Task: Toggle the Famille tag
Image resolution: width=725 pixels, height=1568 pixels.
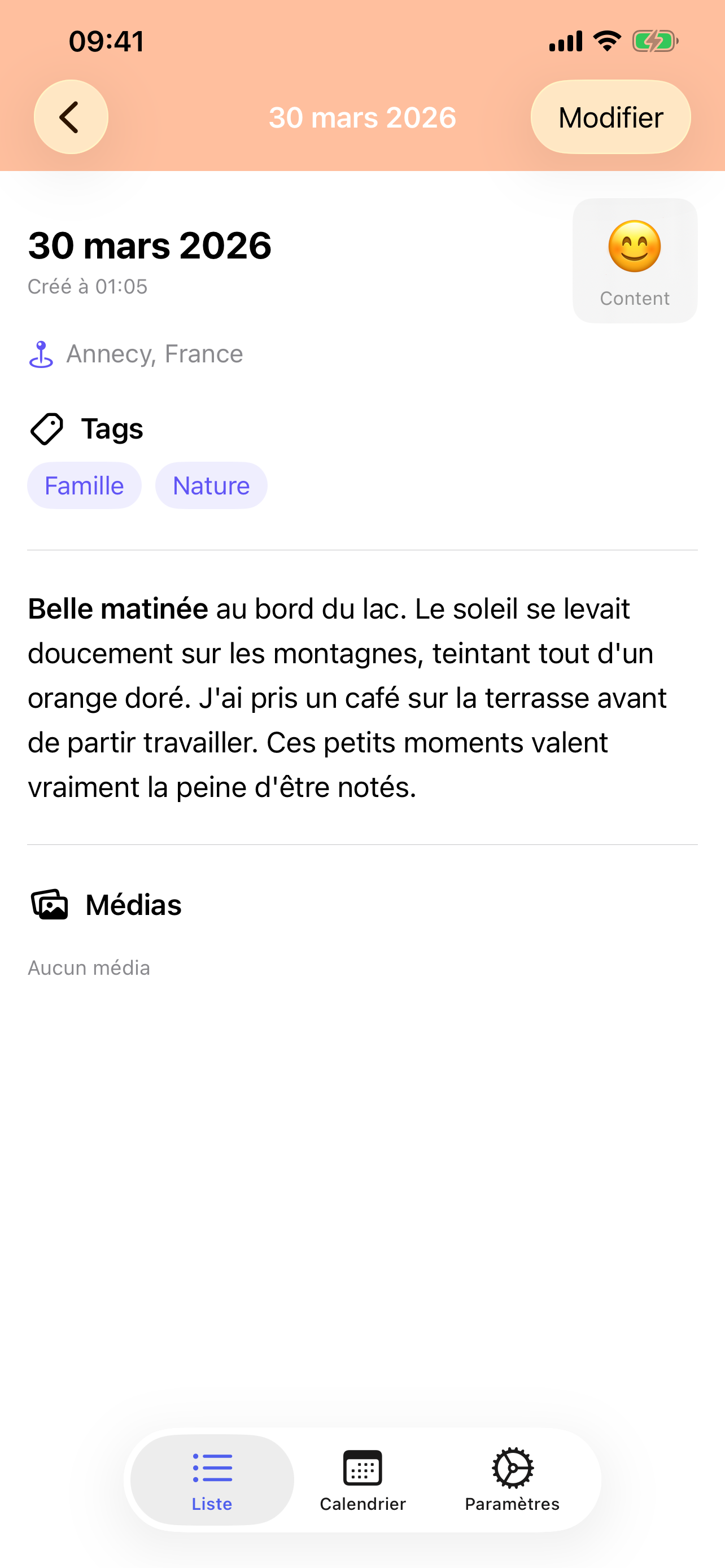Action: click(x=84, y=485)
